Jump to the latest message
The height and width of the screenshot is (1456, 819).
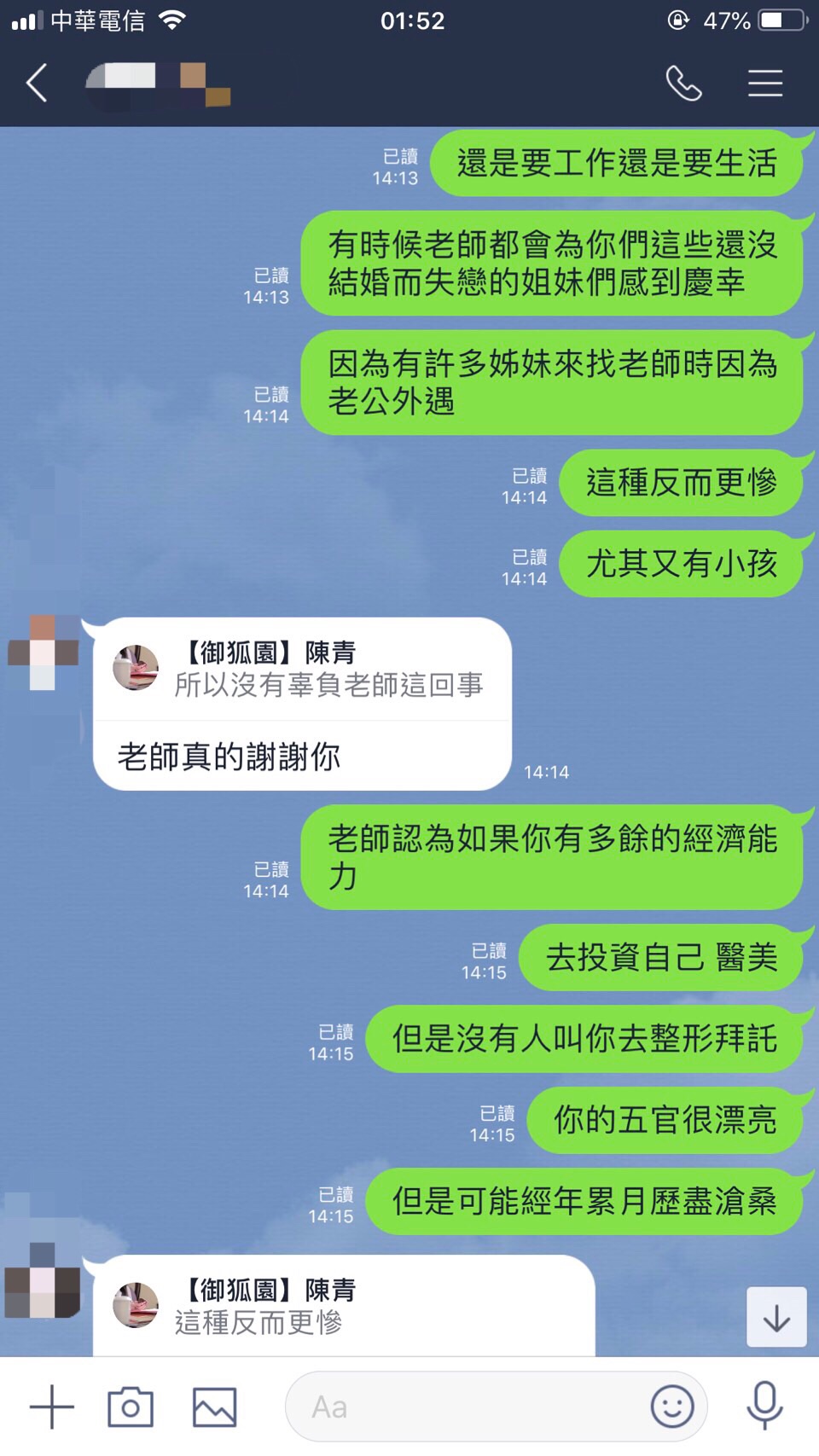pyautogui.click(x=776, y=1317)
